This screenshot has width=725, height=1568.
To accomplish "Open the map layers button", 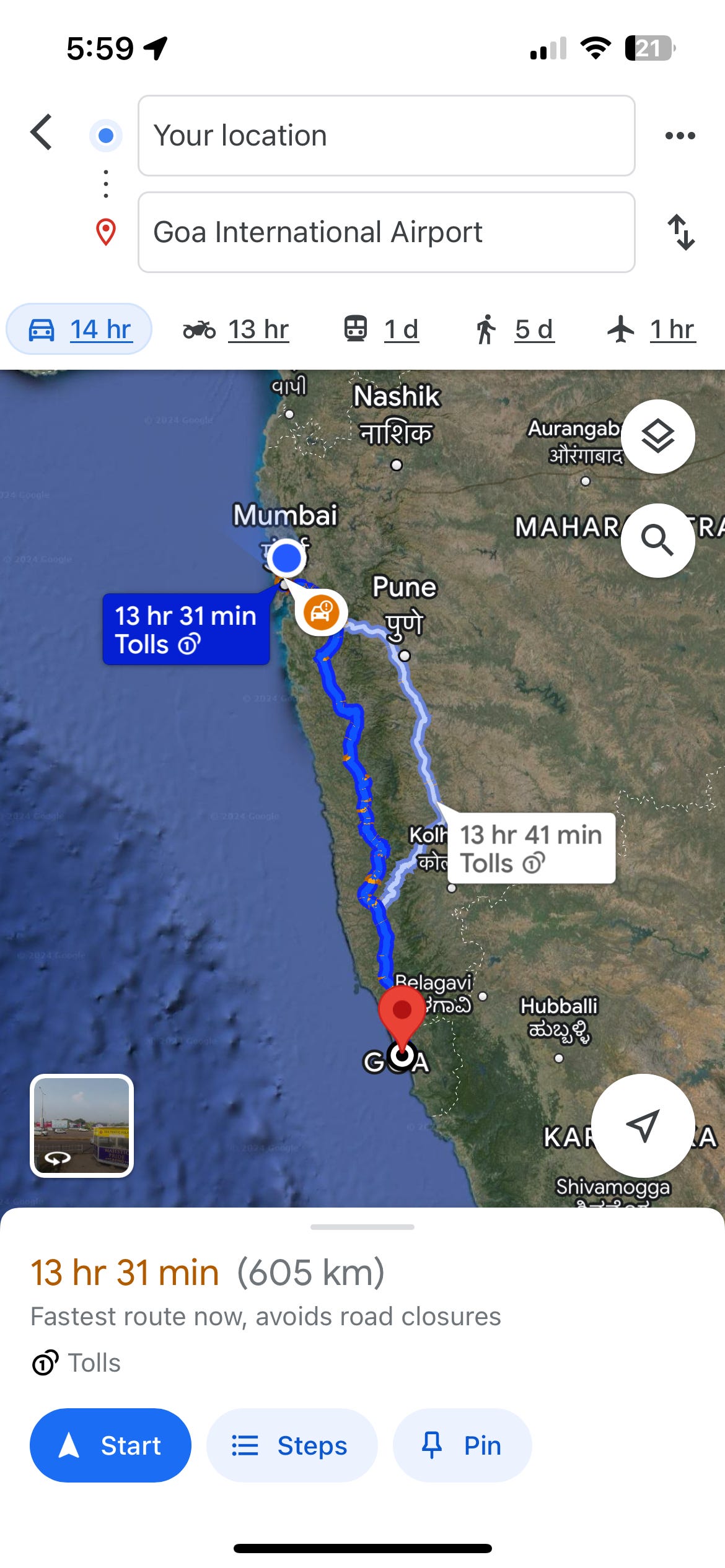I will pyautogui.click(x=657, y=437).
